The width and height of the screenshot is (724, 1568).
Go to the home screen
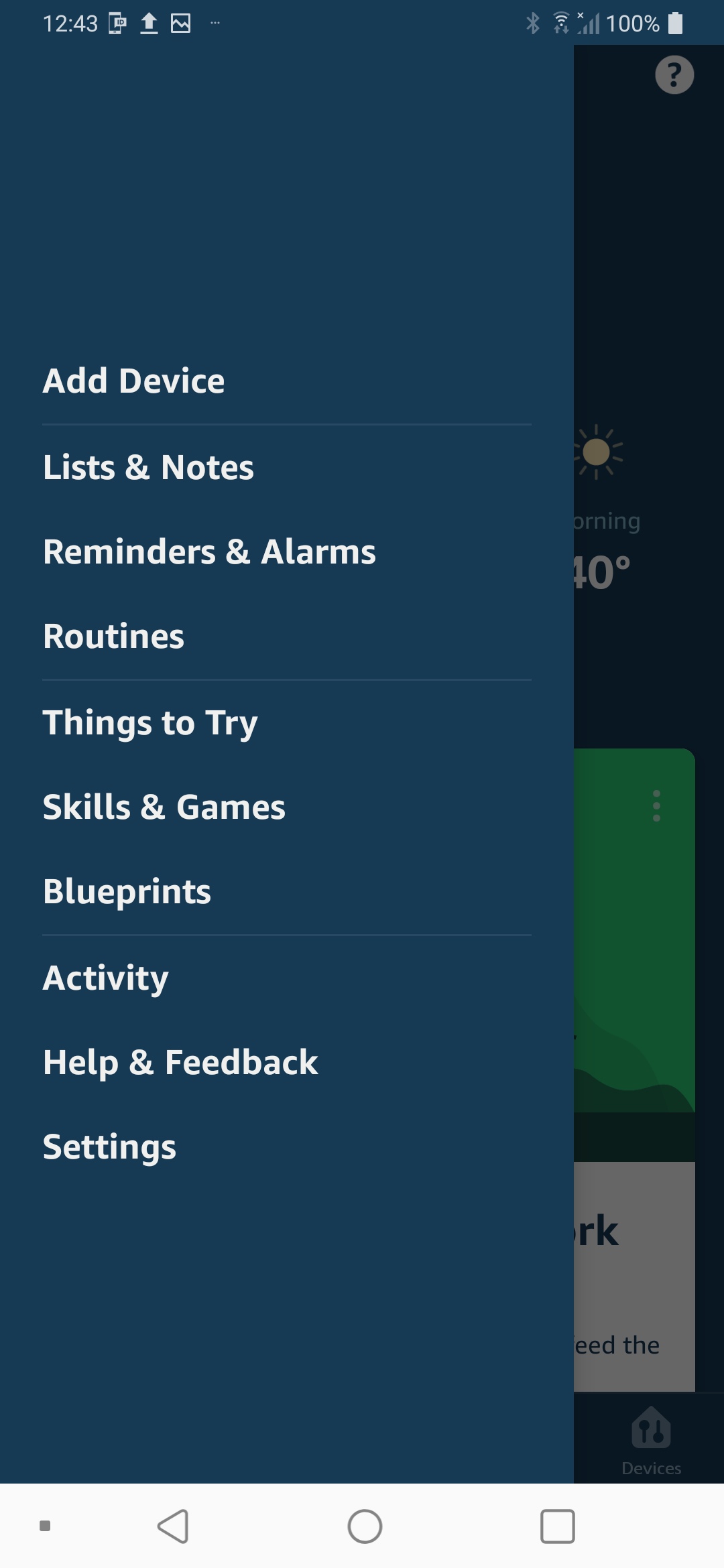pos(365,1526)
